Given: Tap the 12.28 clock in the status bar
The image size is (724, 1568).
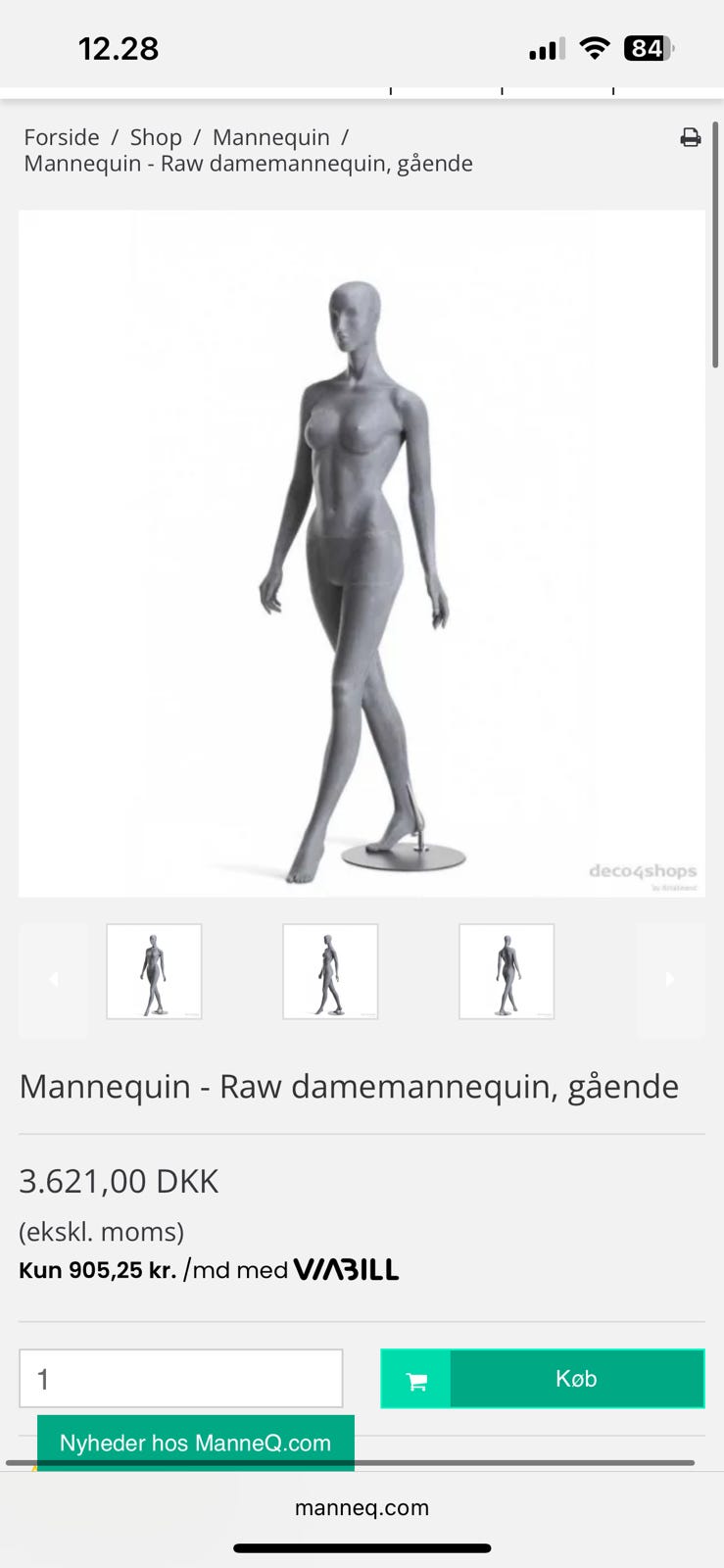Looking at the screenshot, I should [x=120, y=47].
